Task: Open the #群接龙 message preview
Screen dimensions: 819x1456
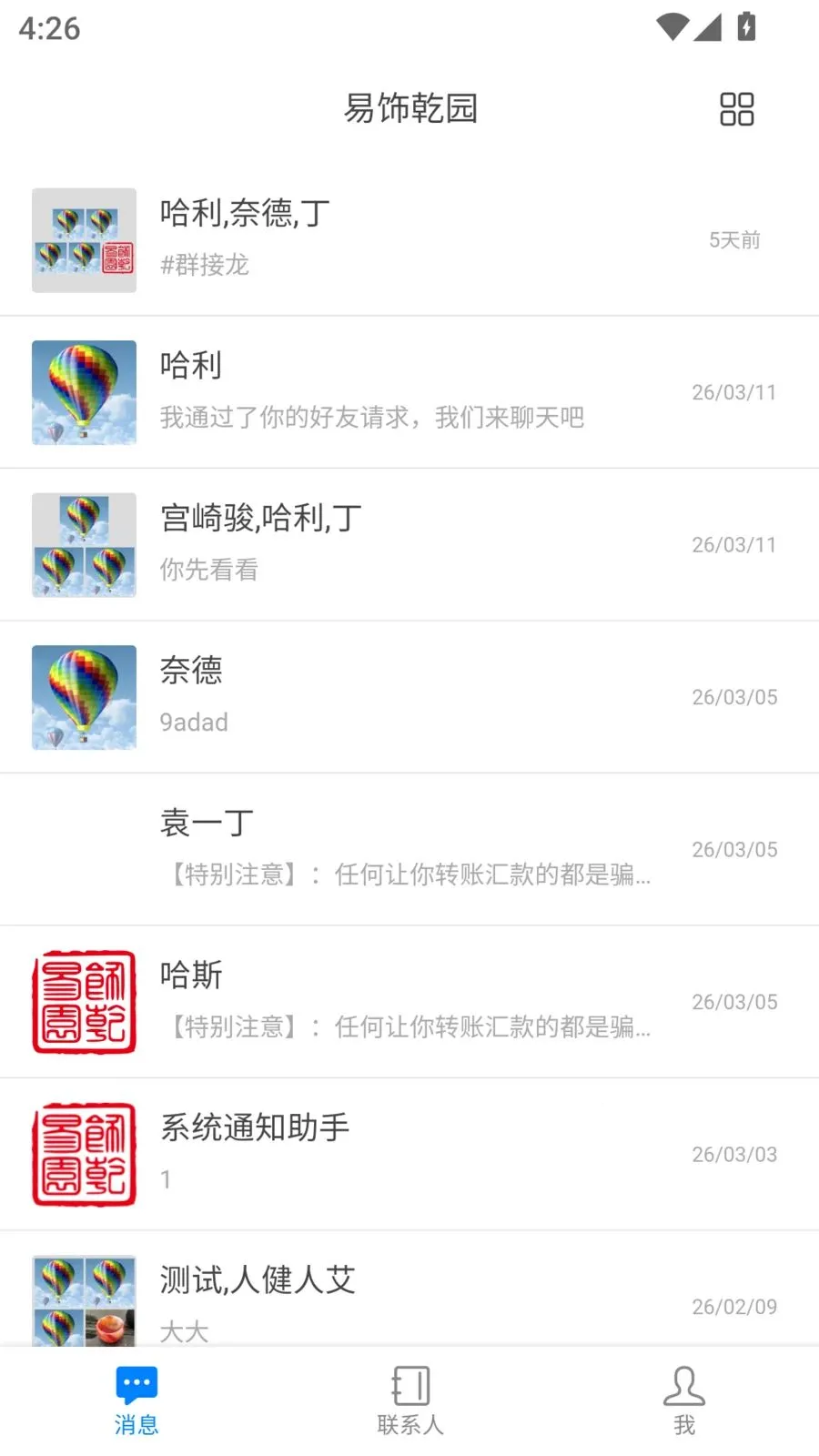Action: pos(206,265)
